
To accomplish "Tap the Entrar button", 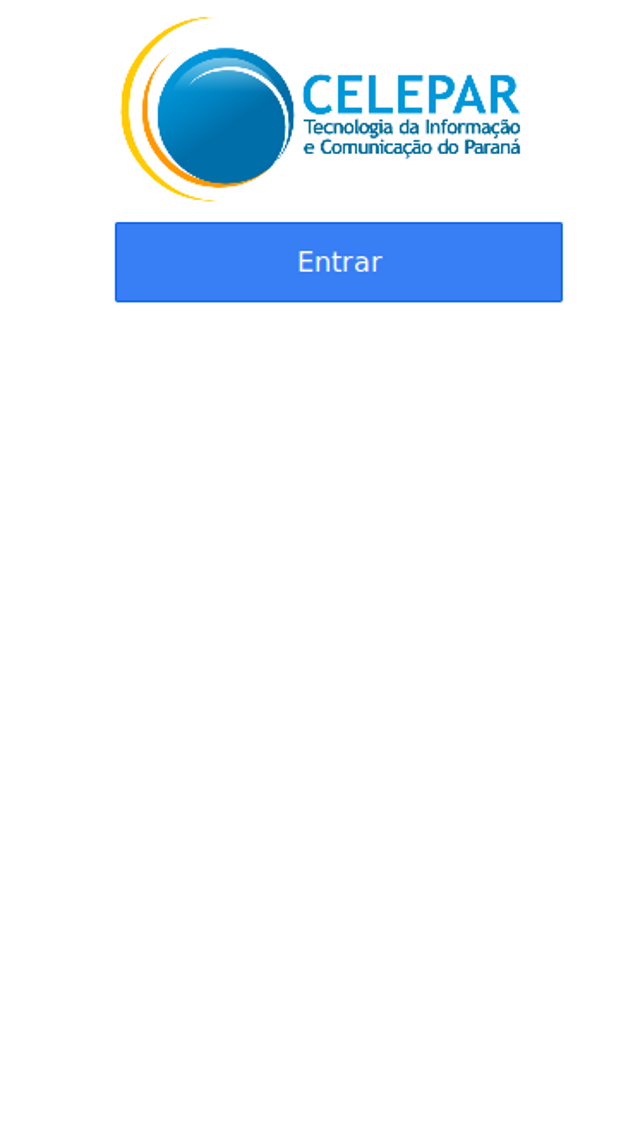I will pyautogui.click(x=338, y=262).
